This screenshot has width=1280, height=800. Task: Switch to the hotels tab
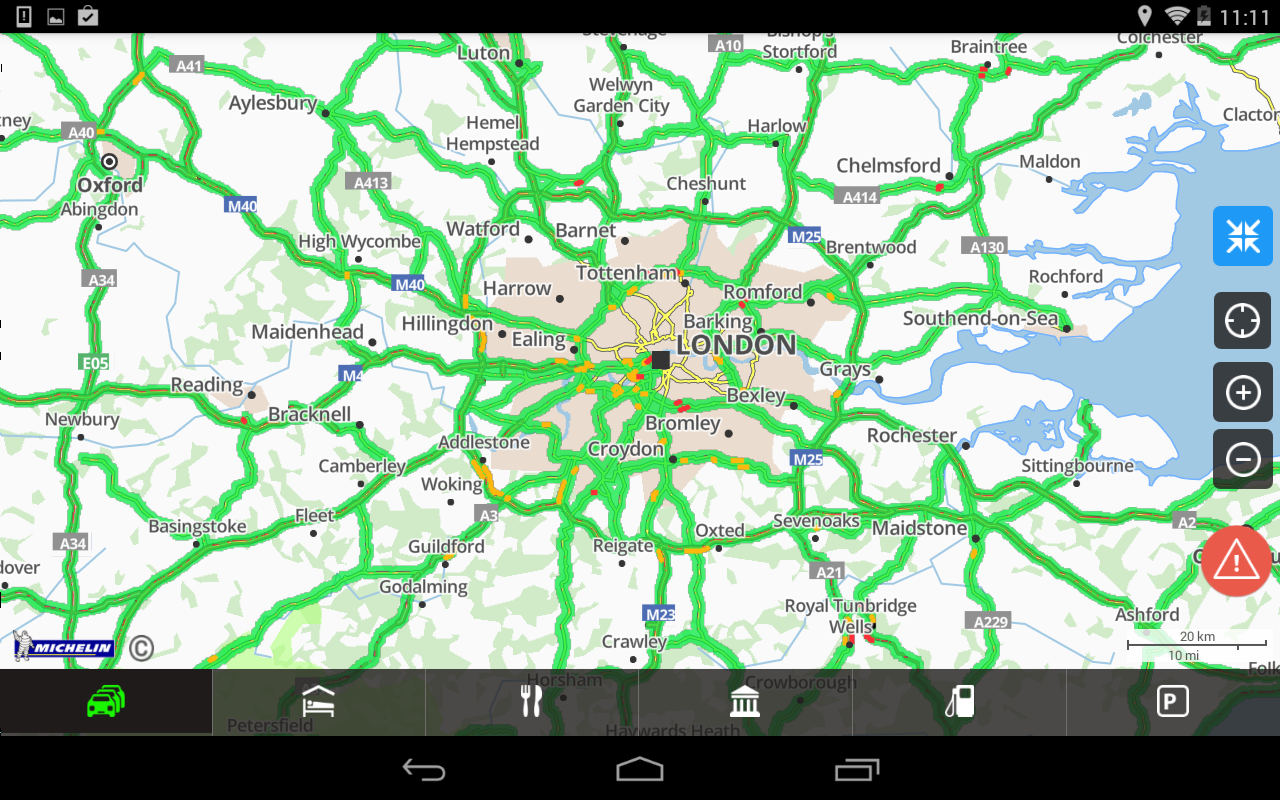318,702
